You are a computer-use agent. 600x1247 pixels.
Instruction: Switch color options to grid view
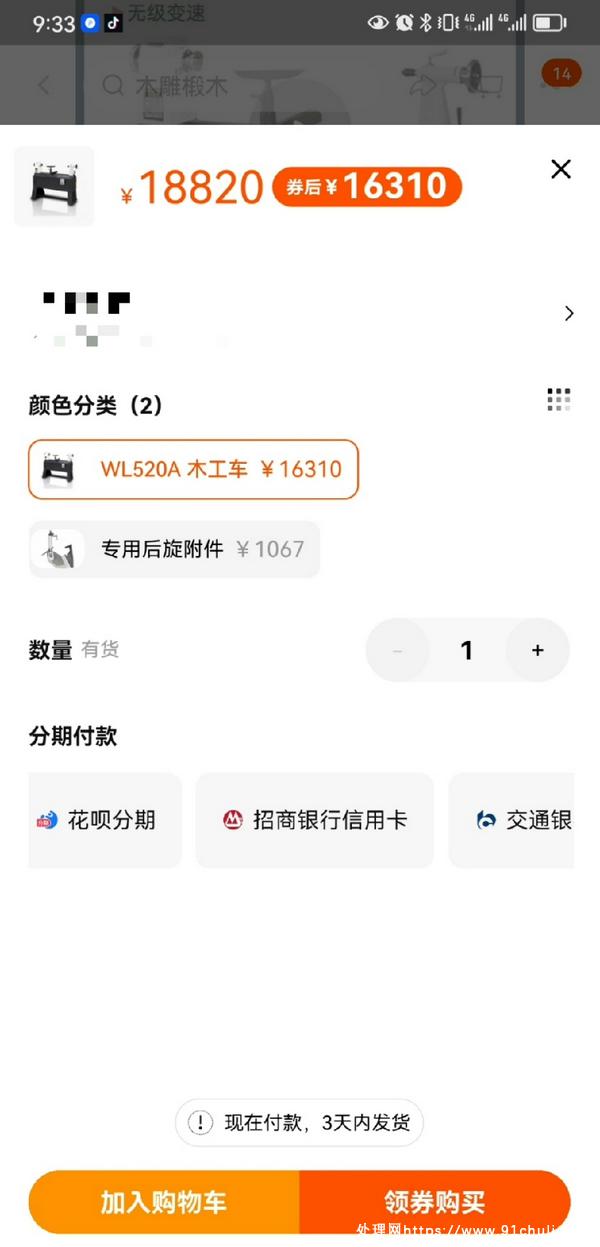[559, 400]
